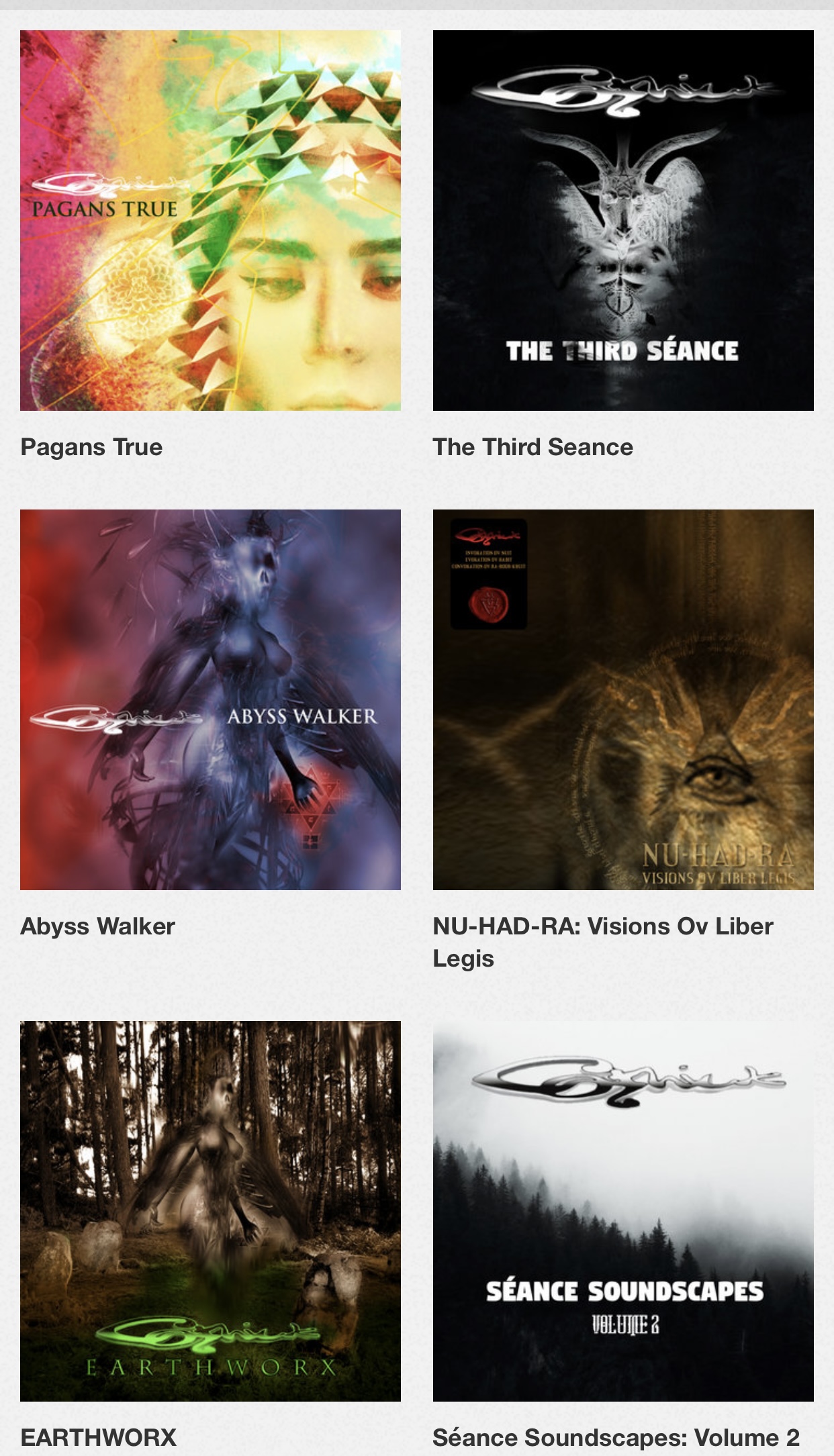Follow the Abyss Walker title link
The image size is (834, 1456).
97,926
